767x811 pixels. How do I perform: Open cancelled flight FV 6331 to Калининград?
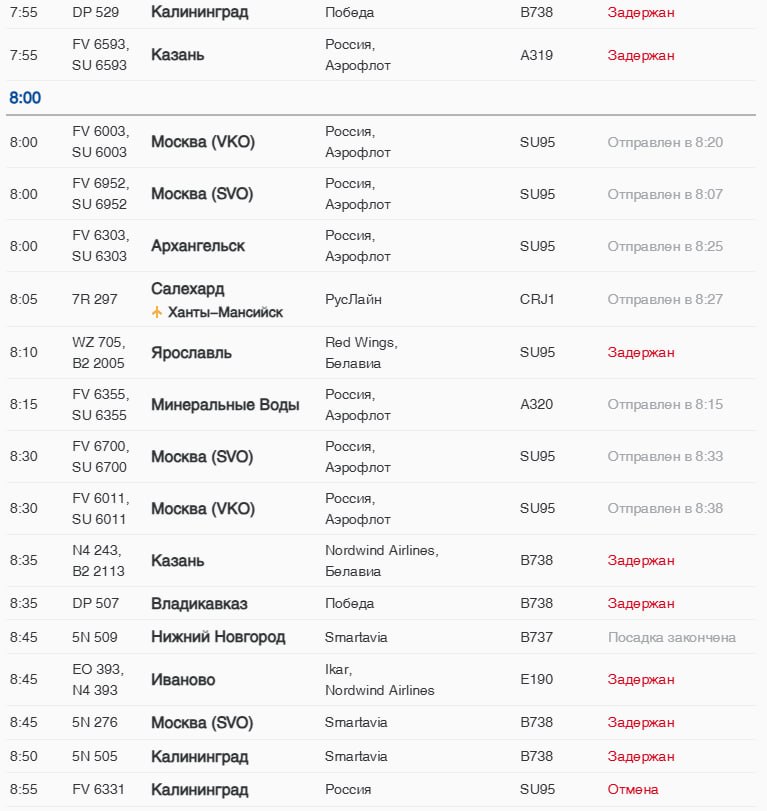199,790
